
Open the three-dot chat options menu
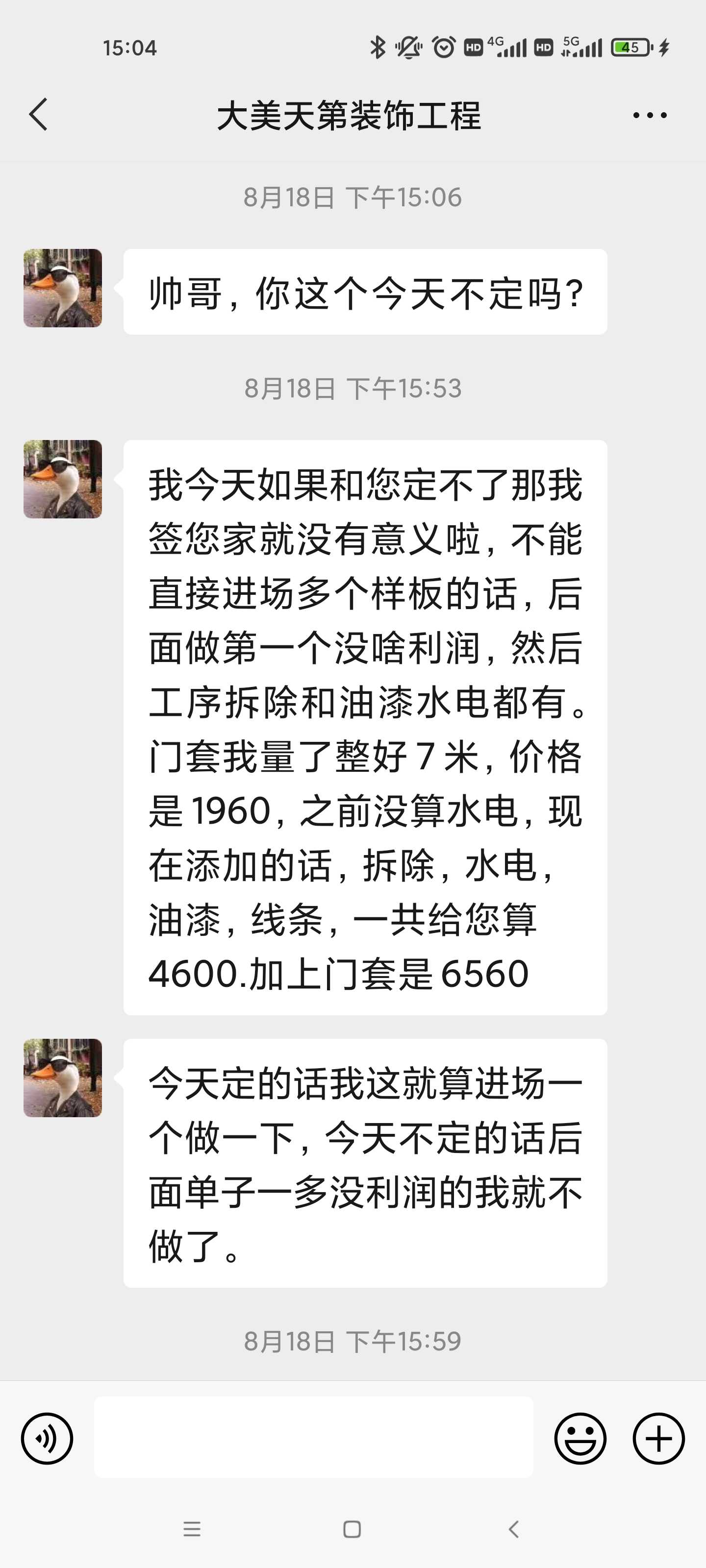(649, 115)
